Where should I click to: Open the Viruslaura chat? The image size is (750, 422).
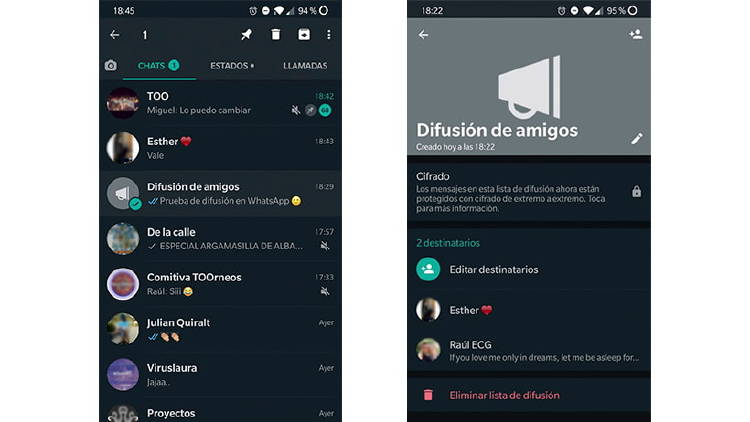point(220,374)
